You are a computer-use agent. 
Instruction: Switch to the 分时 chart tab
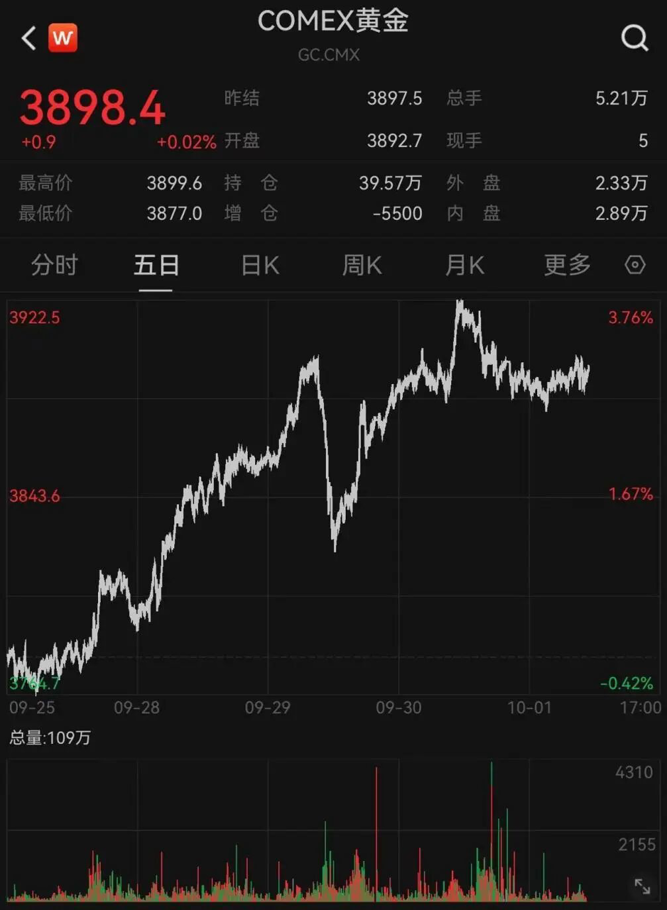[x=54, y=265]
